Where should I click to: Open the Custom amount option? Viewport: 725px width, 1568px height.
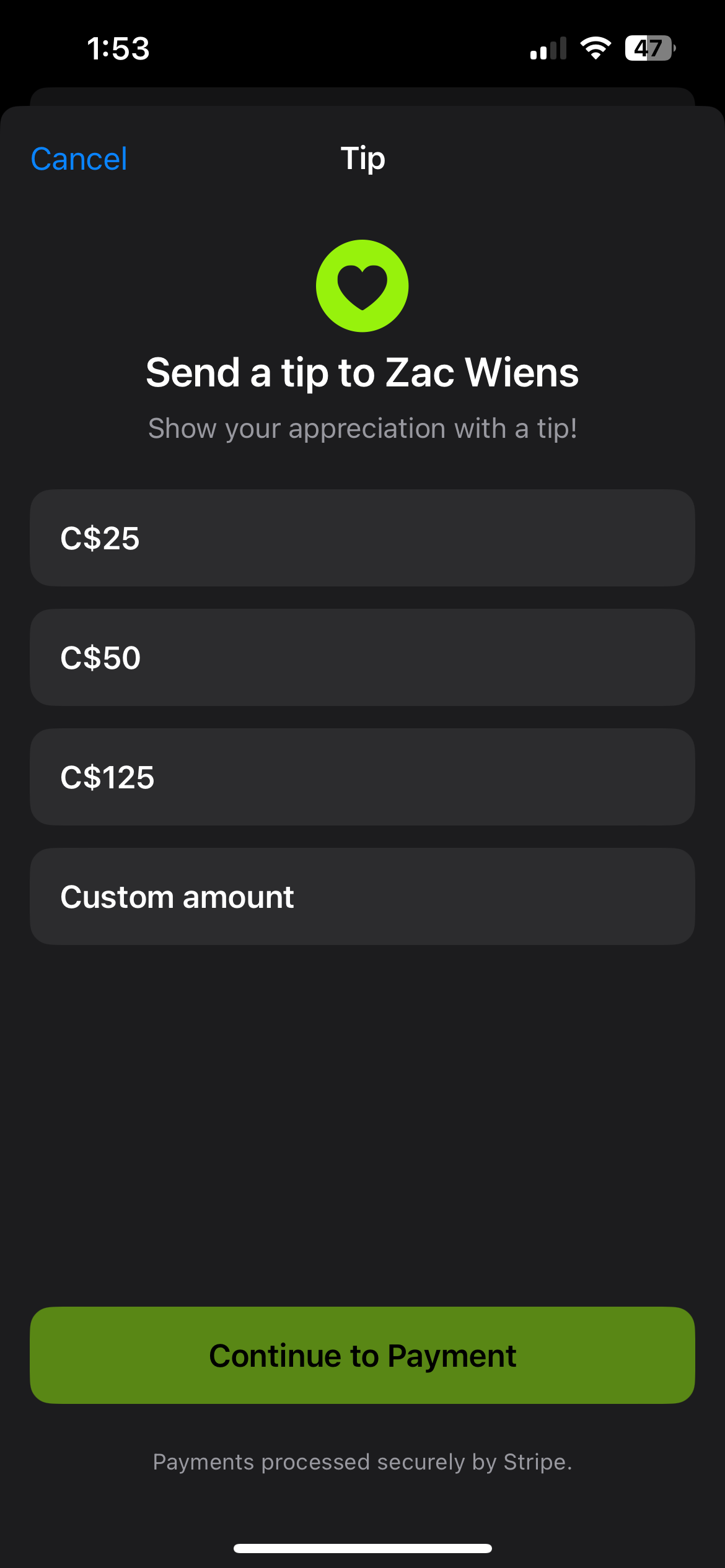click(x=362, y=896)
